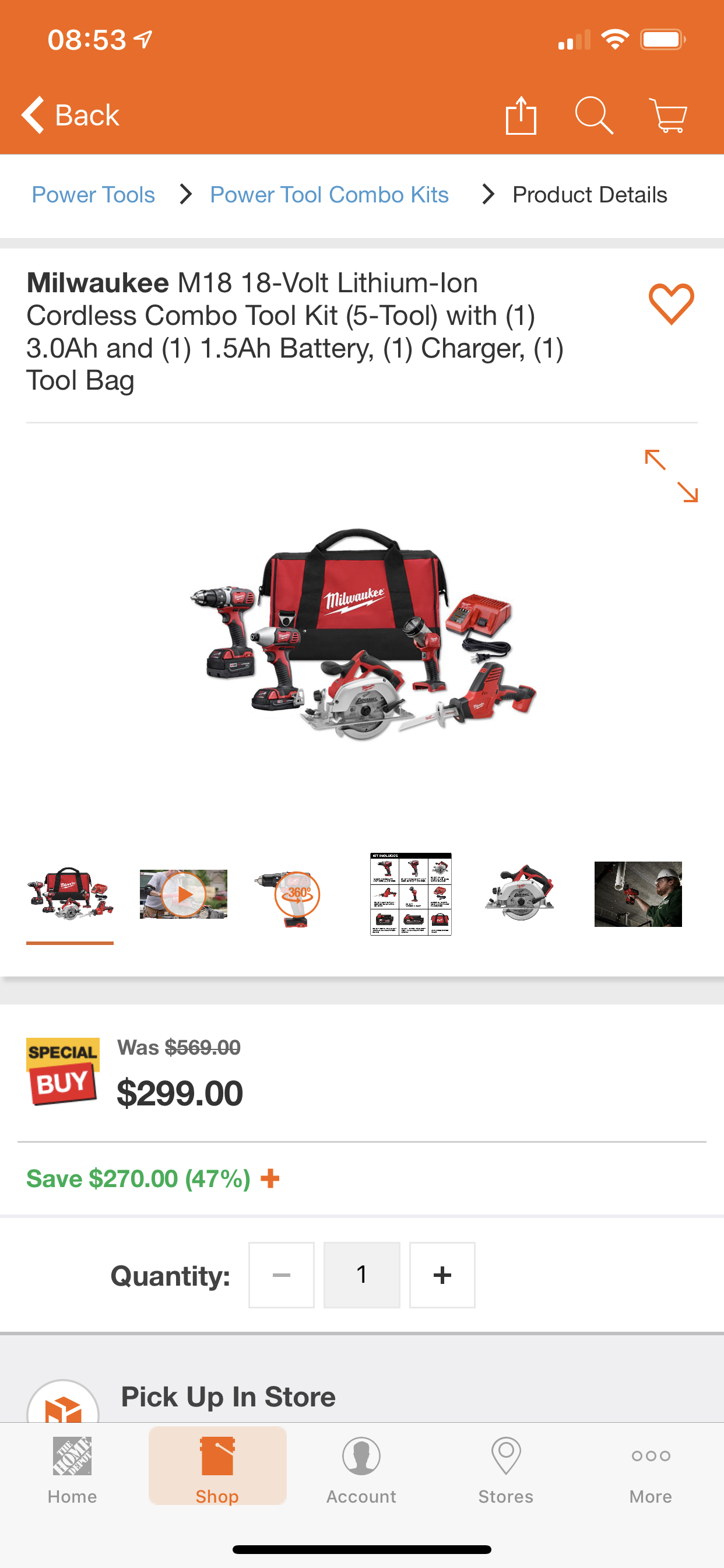Play the product video thumbnail

pyautogui.click(x=183, y=894)
